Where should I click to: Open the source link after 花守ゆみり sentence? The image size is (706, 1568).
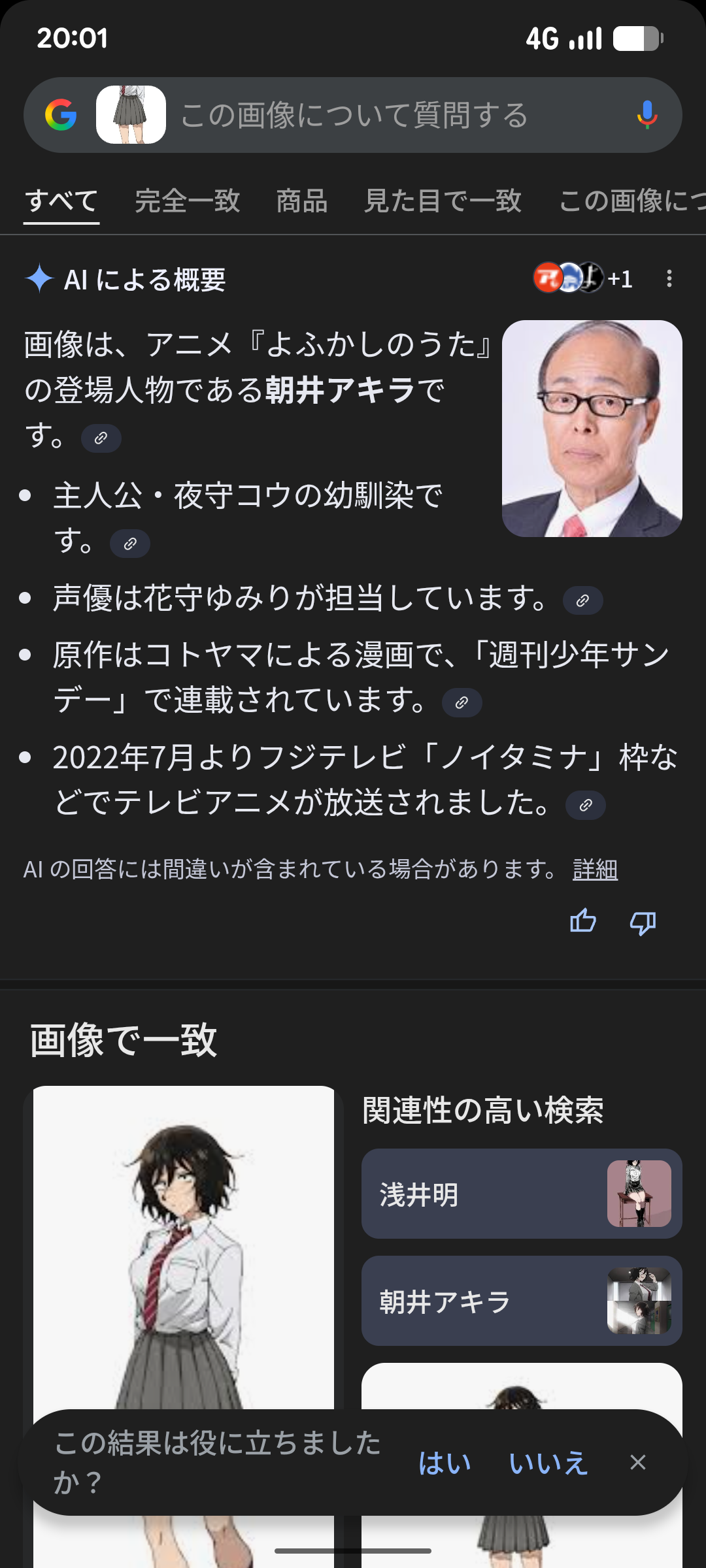click(x=582, y=600)
